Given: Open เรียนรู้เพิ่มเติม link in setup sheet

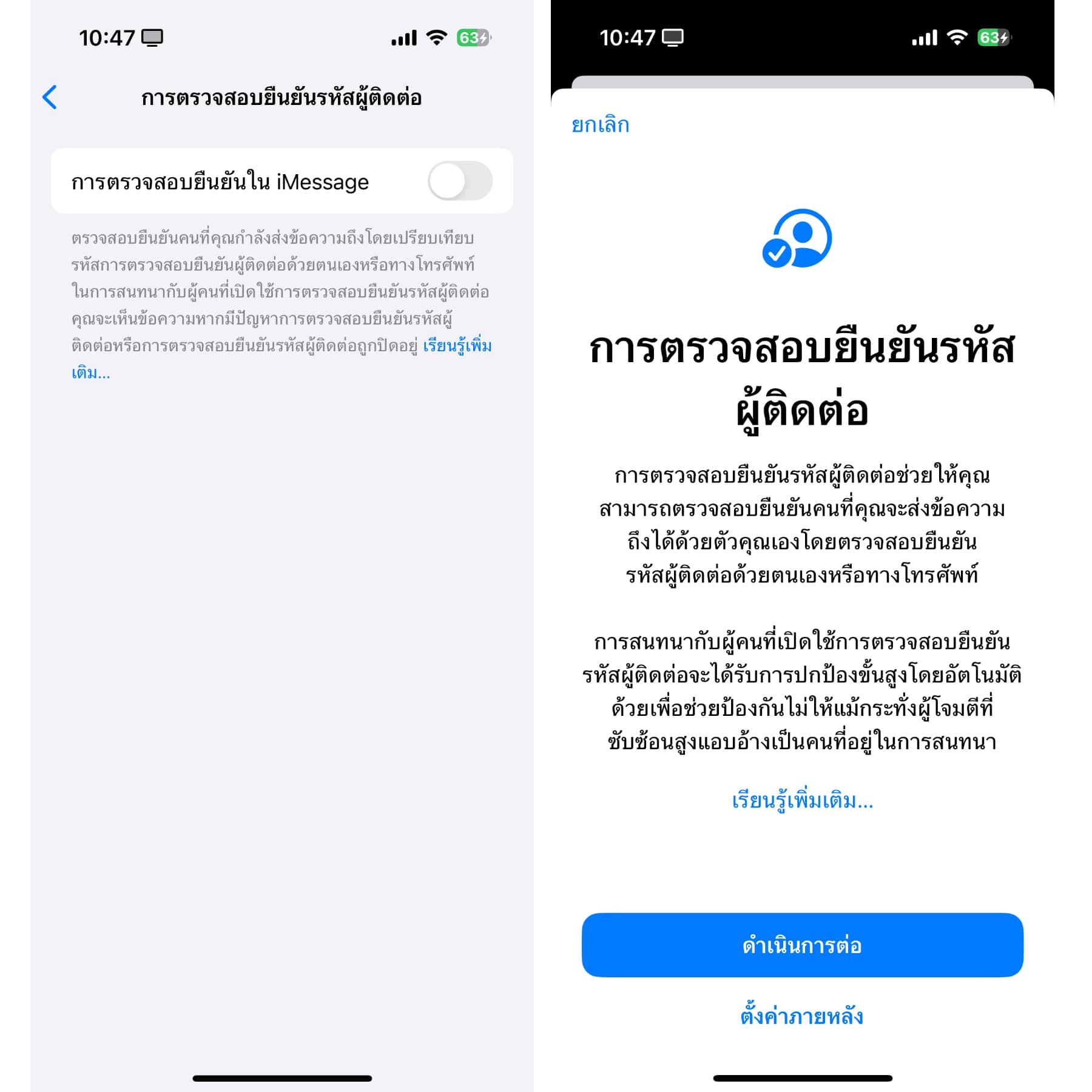Looking at the screenshot, I should (x=802, y=801).
